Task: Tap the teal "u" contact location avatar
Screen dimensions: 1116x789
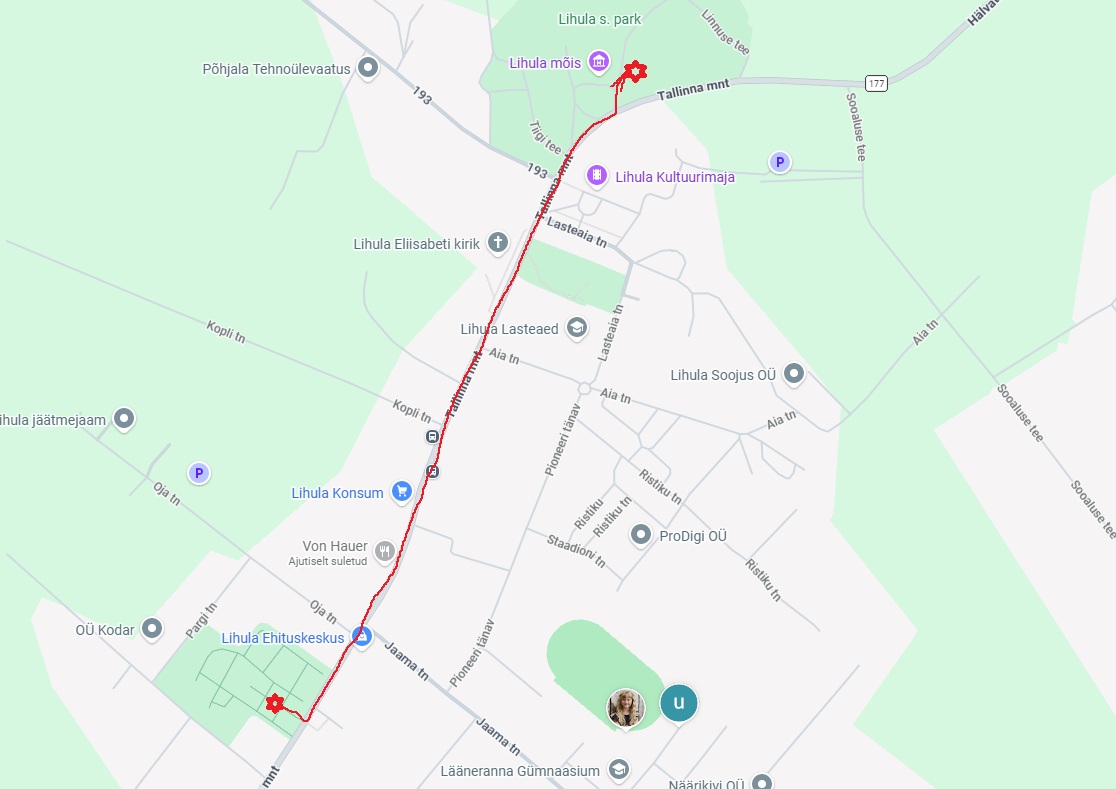Action: [x=679, y=702]
